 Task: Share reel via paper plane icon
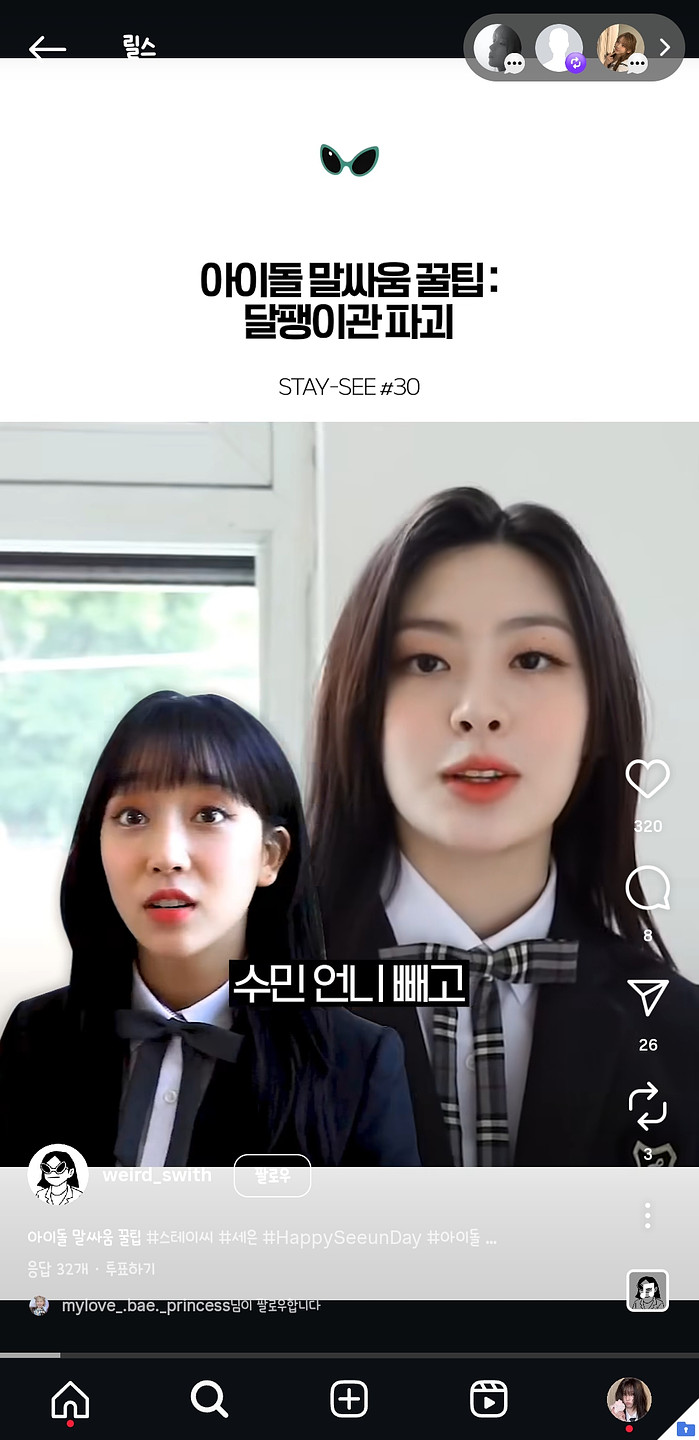click(x=647, y=997)
